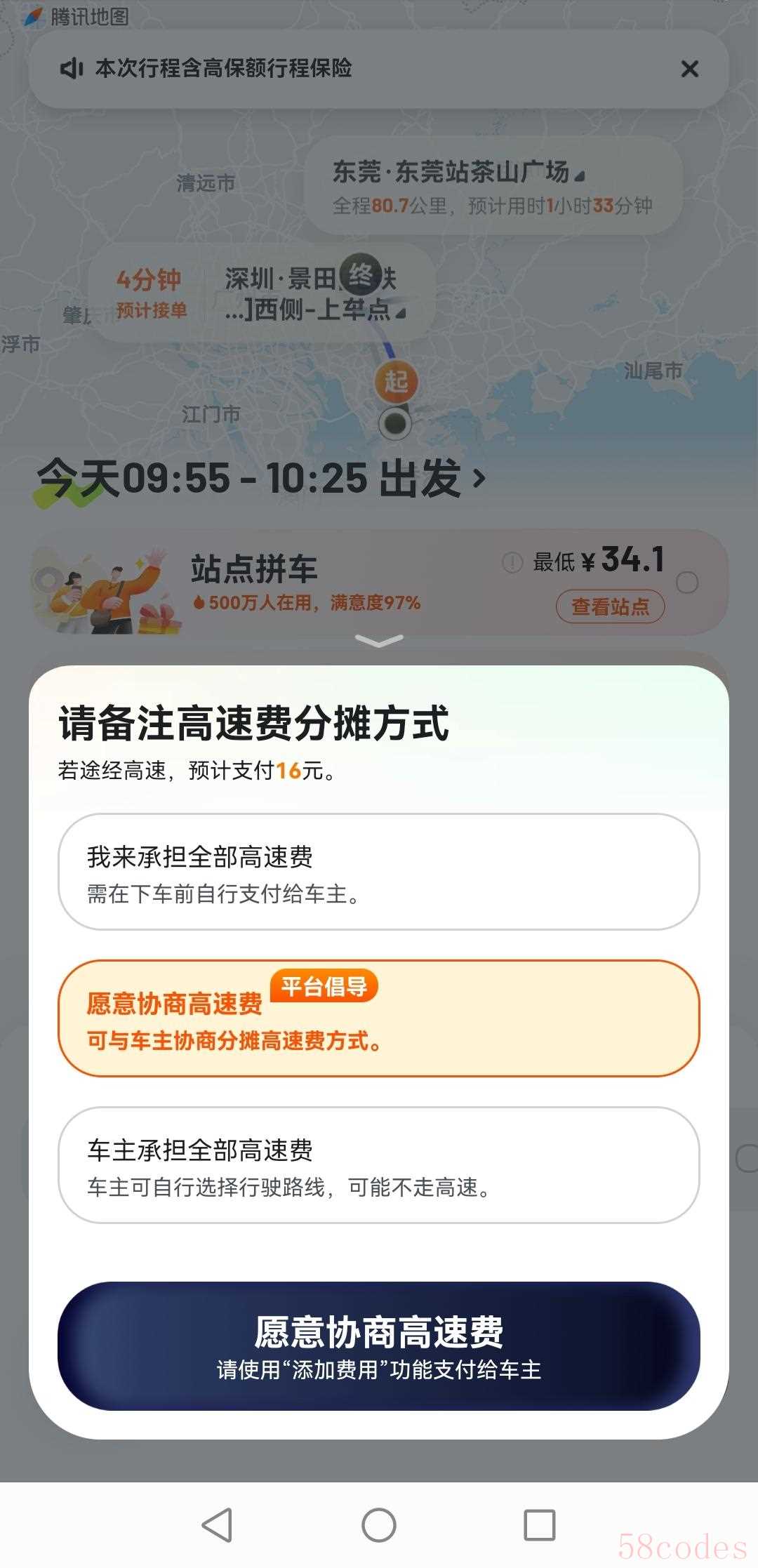
Task: Dismiss the trip insurance notice banner
Action: pos(689,69)
